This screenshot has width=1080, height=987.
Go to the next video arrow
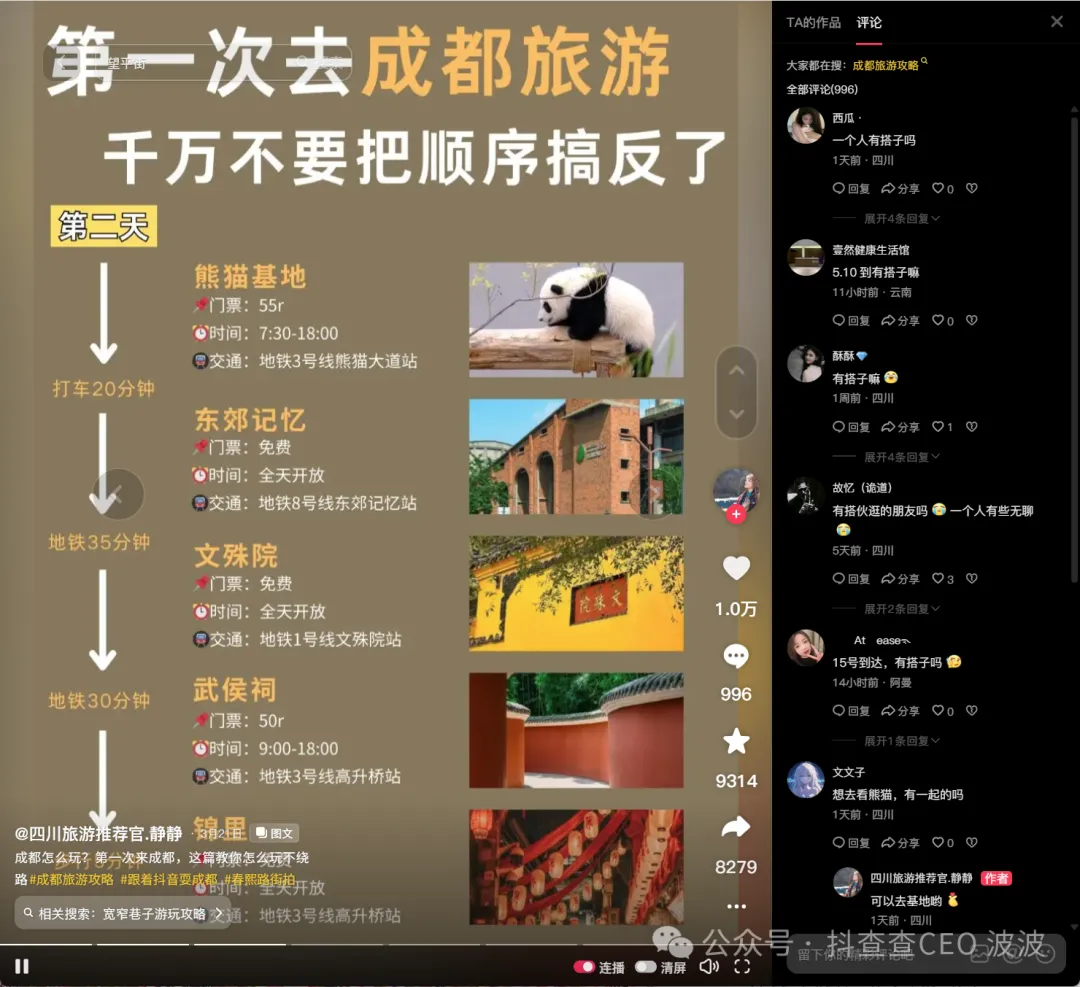pos(737,414)
